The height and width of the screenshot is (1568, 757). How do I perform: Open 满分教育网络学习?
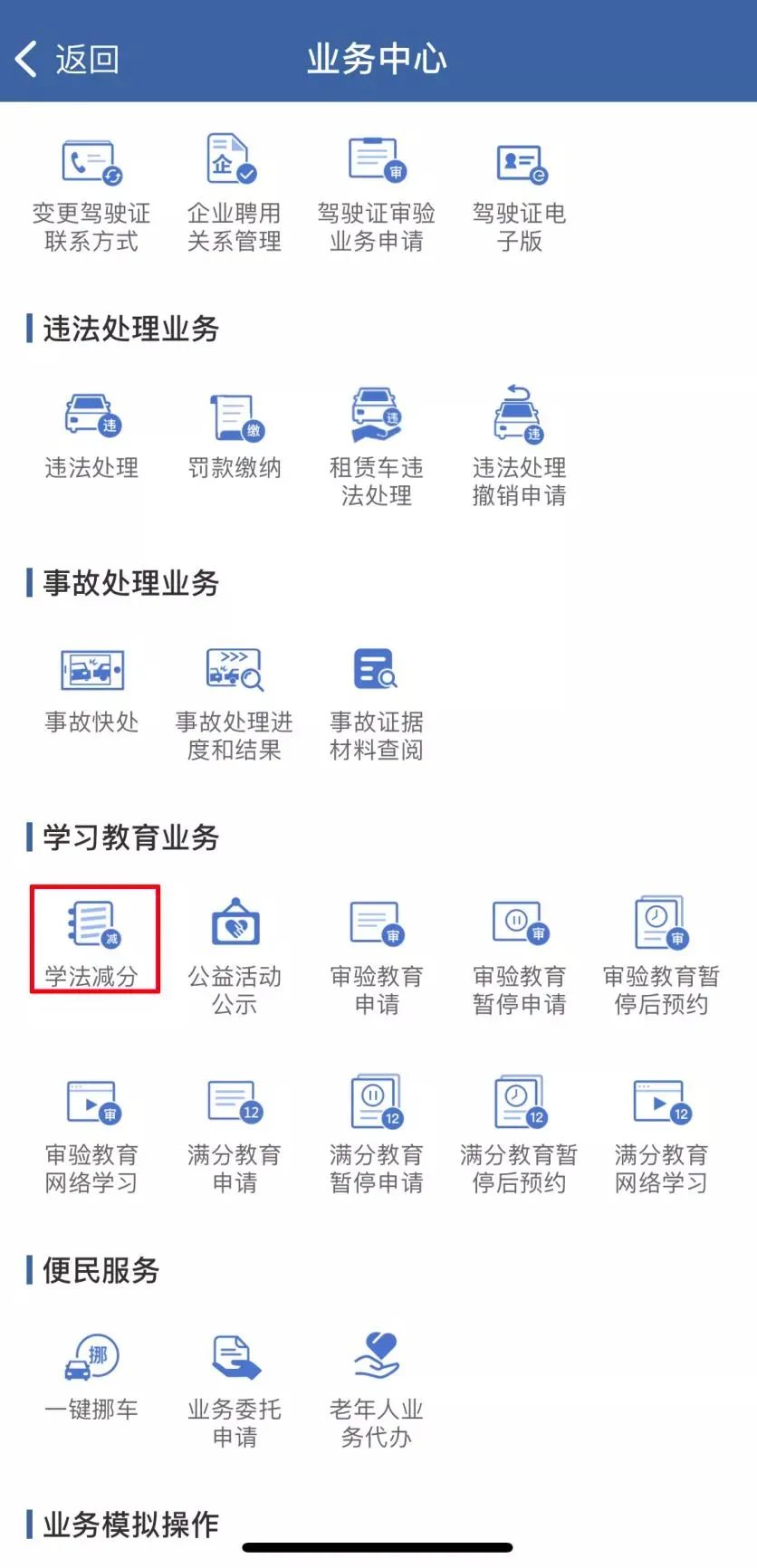[661, 1133]
